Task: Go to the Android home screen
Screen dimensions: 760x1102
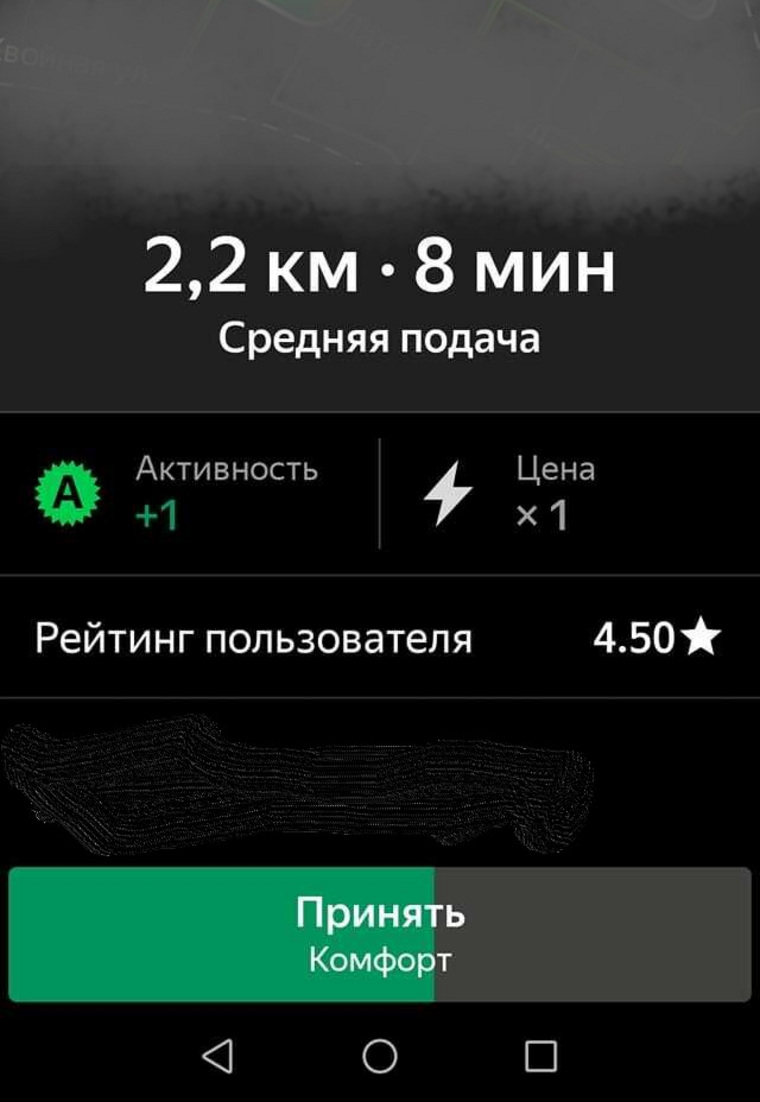Action: click(380, 1055)
